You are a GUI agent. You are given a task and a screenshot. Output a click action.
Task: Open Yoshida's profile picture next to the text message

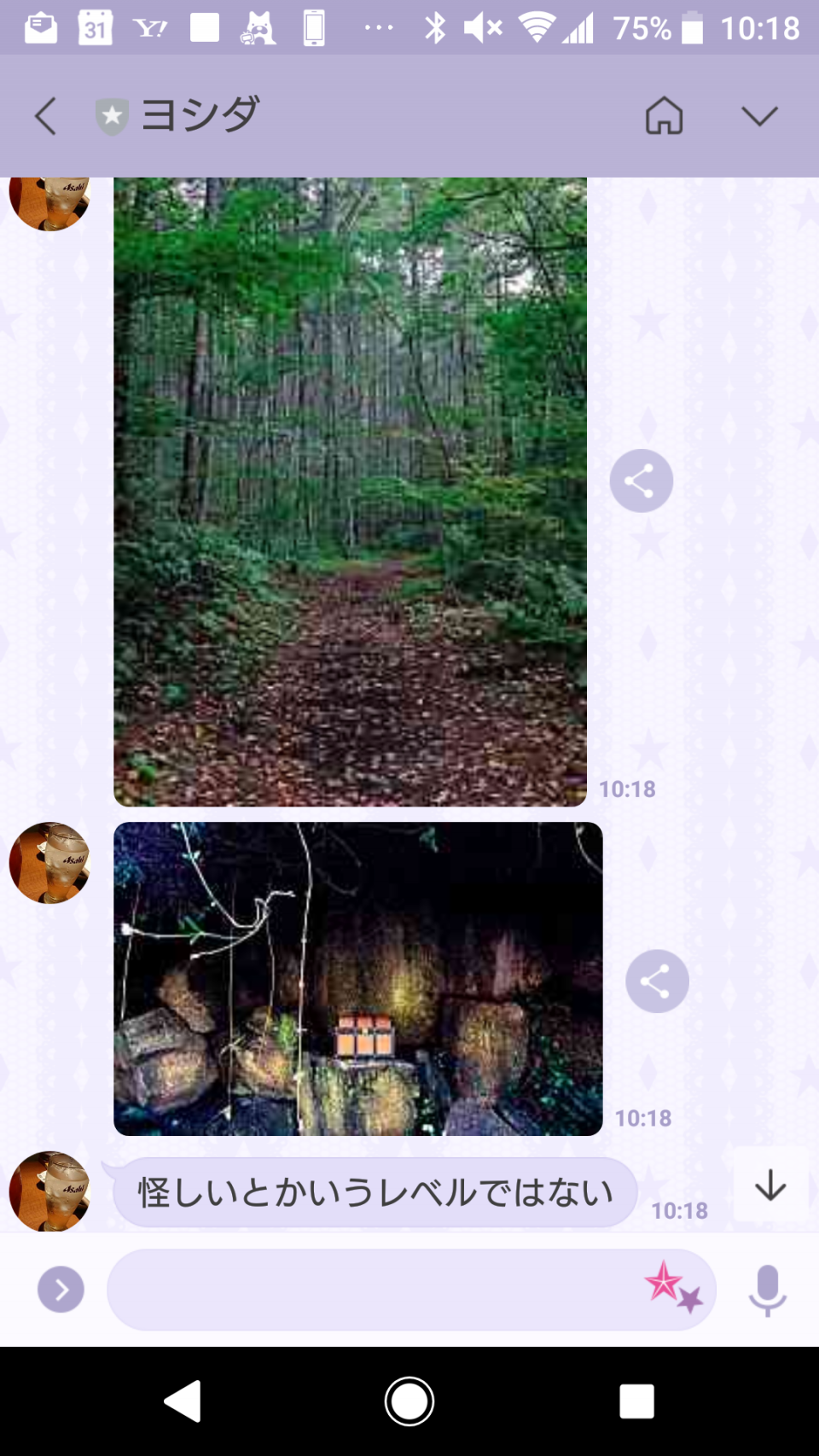click(x=49, y=1191)
